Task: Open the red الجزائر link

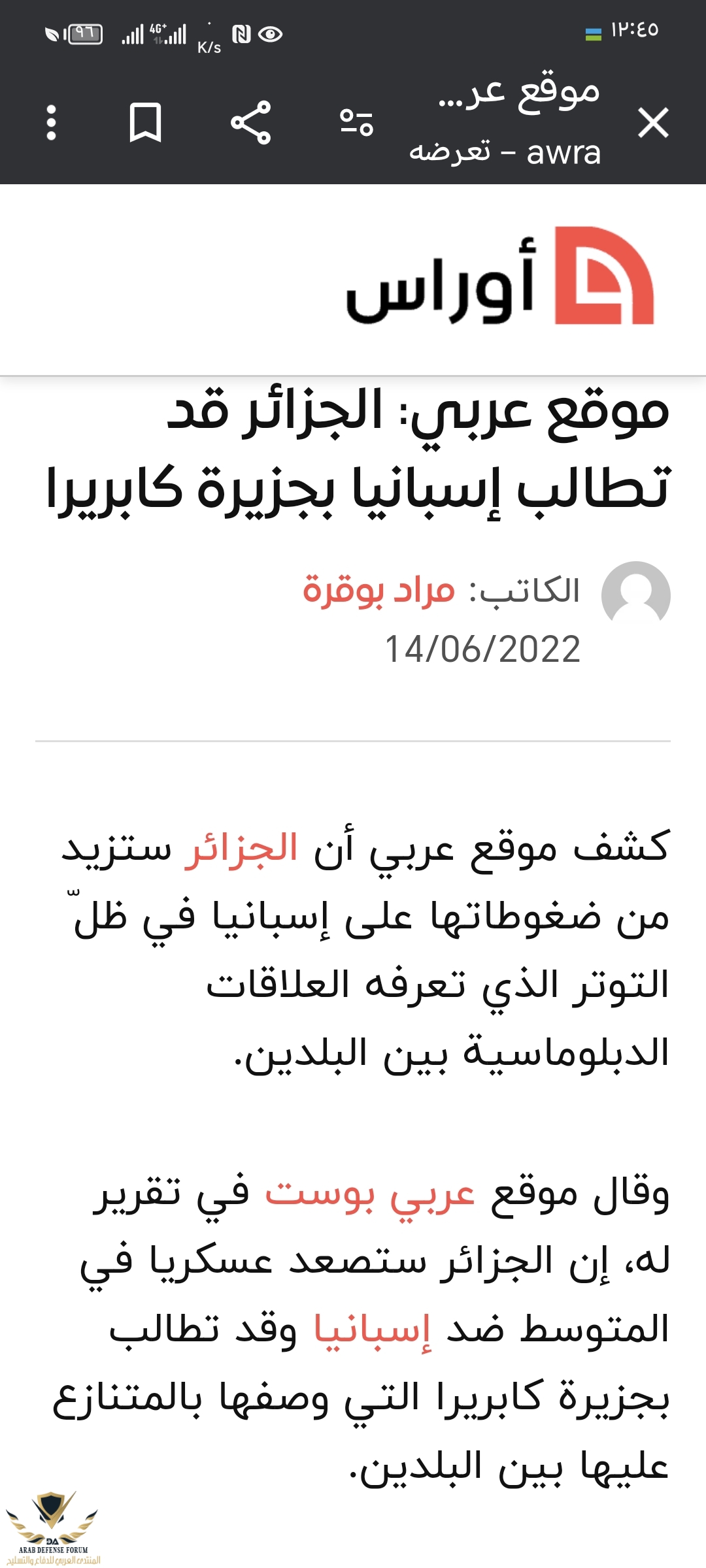Action: [x=241, y=848]
